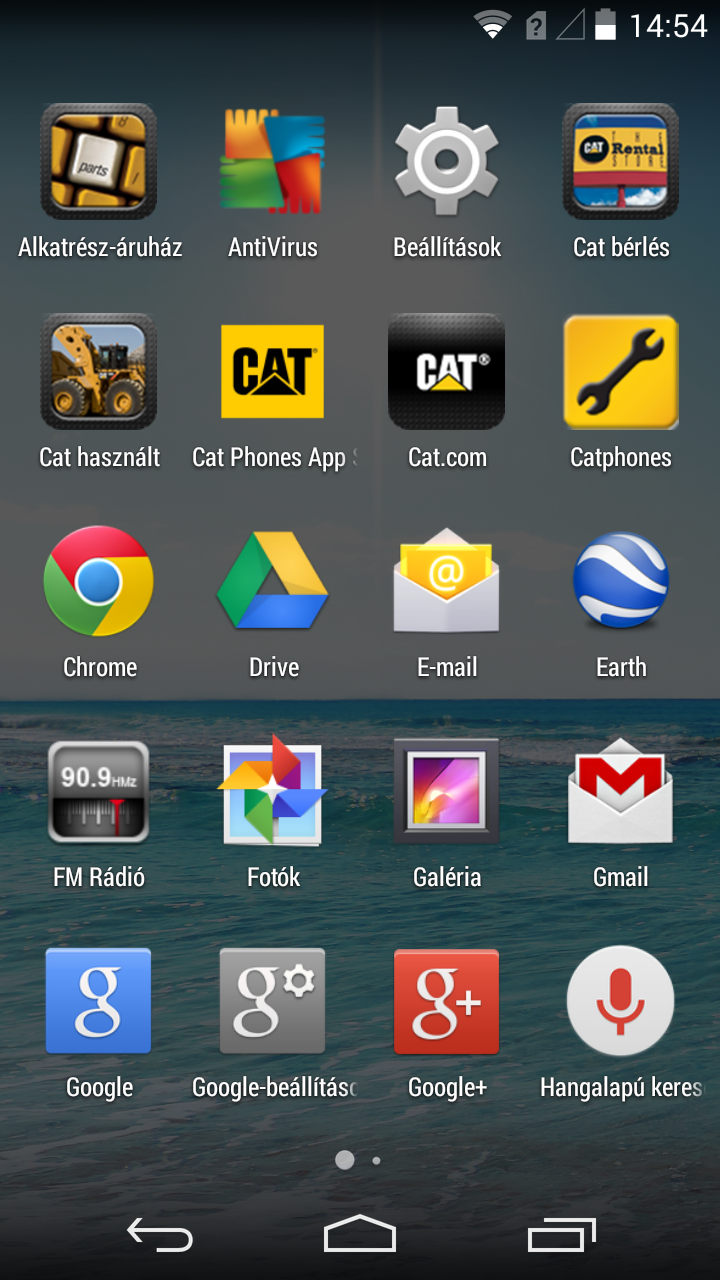
Task: Open the E-mail app
Action: (447, 582)
